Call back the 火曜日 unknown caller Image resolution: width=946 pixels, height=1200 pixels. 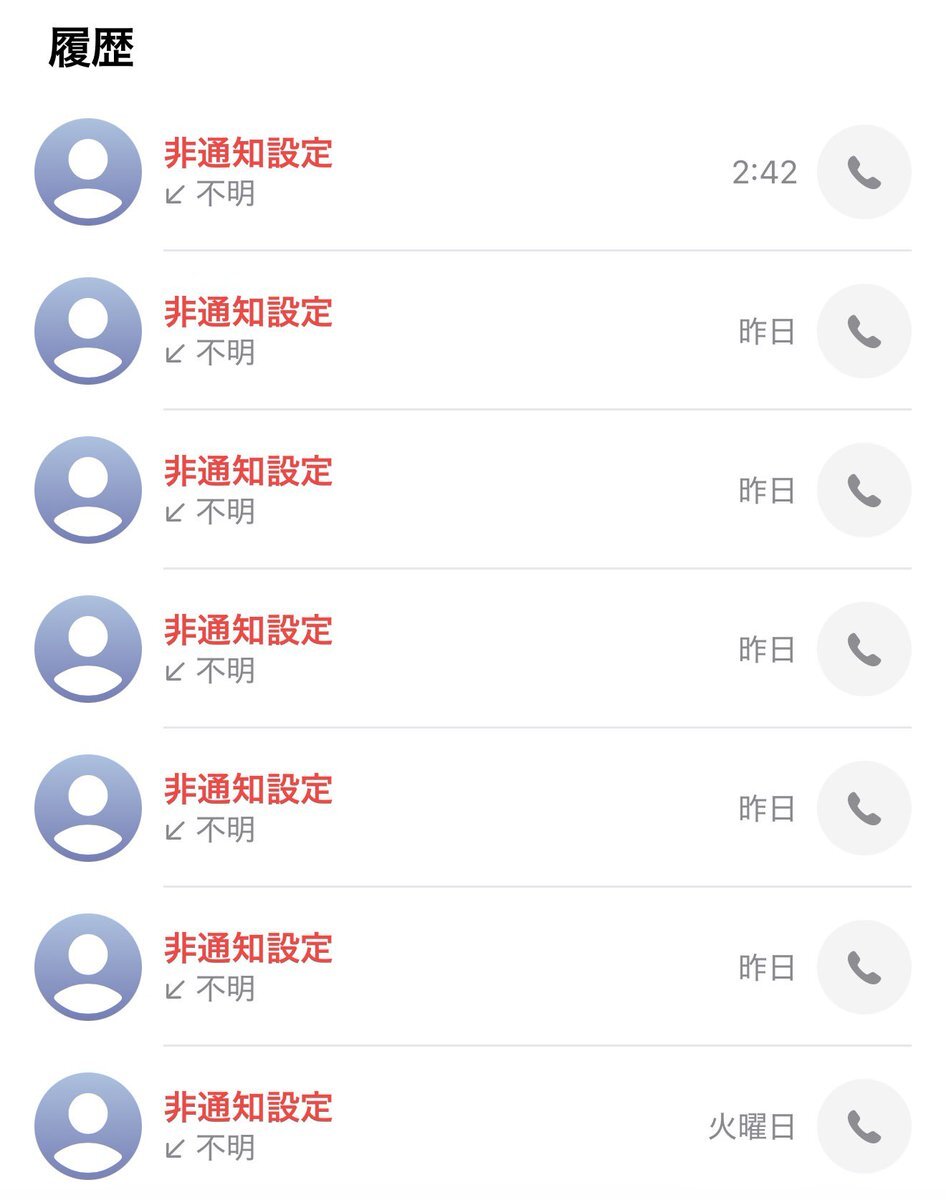[864, 1126]
